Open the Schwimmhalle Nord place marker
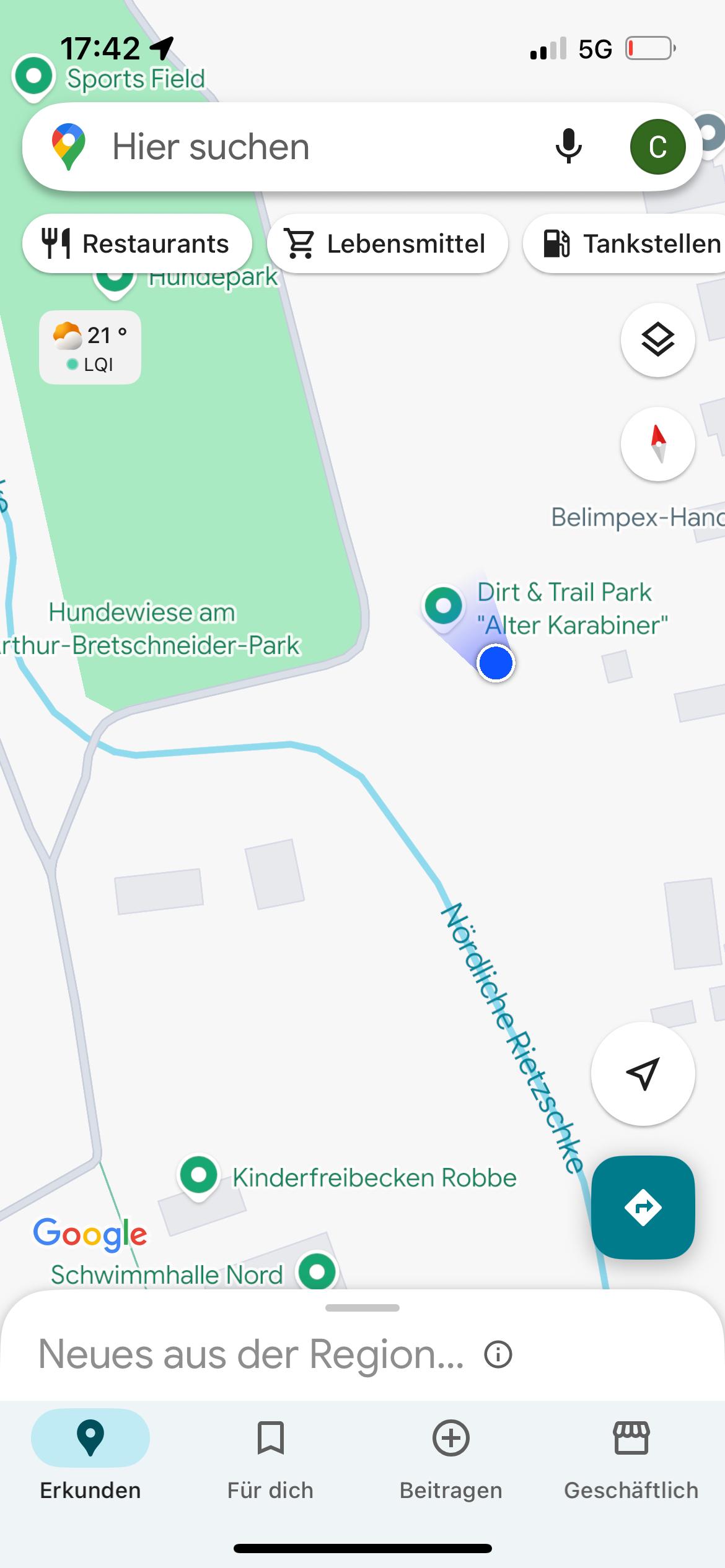Viewport: 725px width, 1568px height. 317,1272
